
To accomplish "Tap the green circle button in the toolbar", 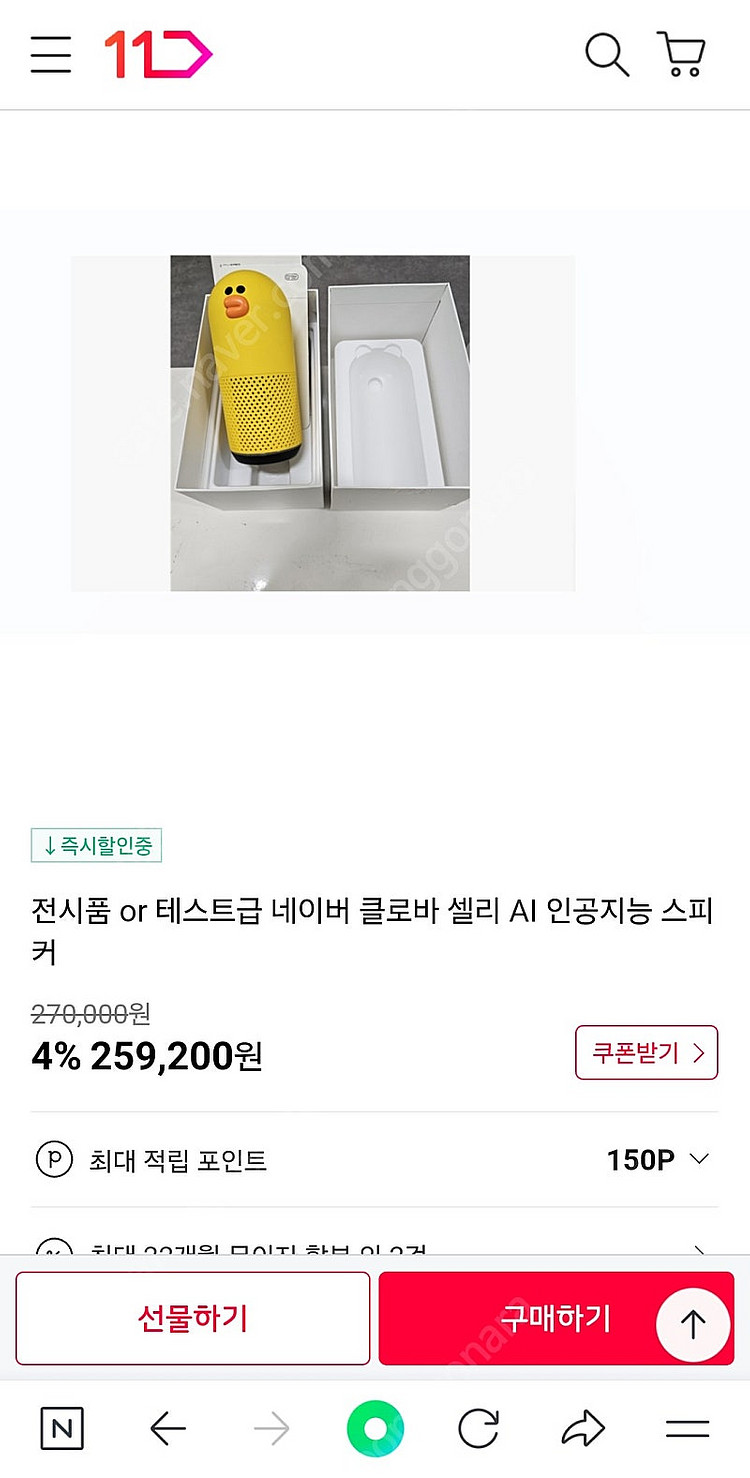I will [x=375, y=1429].
